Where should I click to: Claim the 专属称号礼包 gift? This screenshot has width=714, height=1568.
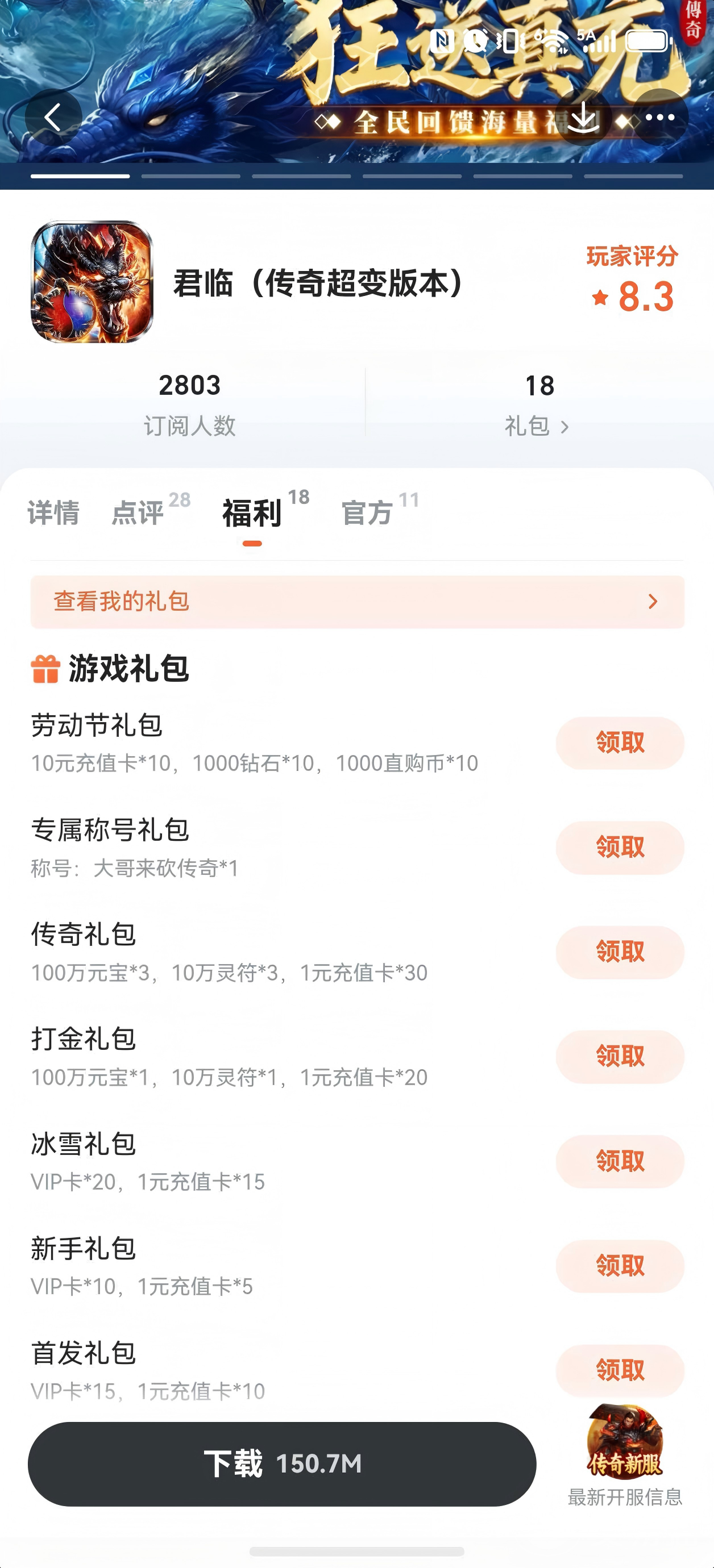click(620, 847)
